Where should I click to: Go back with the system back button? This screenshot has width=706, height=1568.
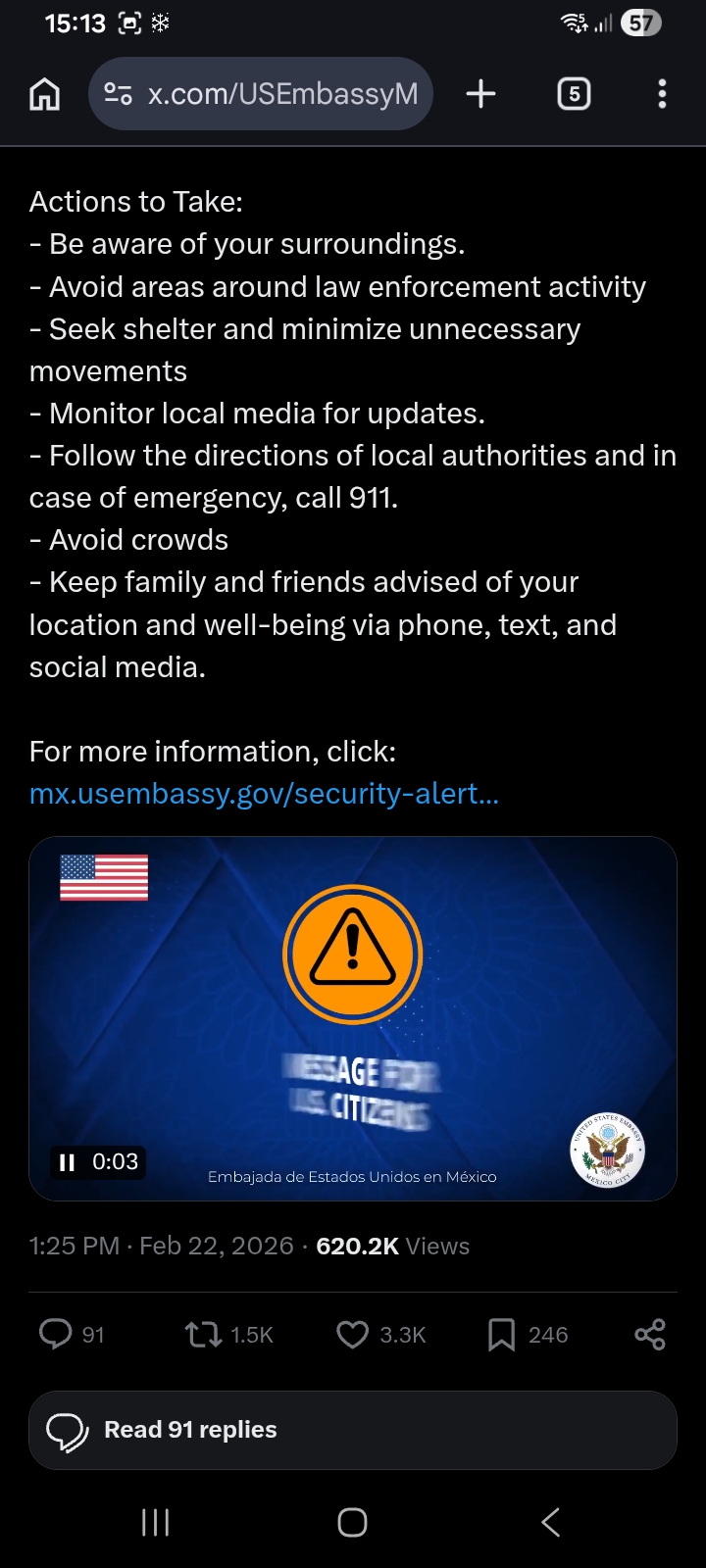point(550,1522)
